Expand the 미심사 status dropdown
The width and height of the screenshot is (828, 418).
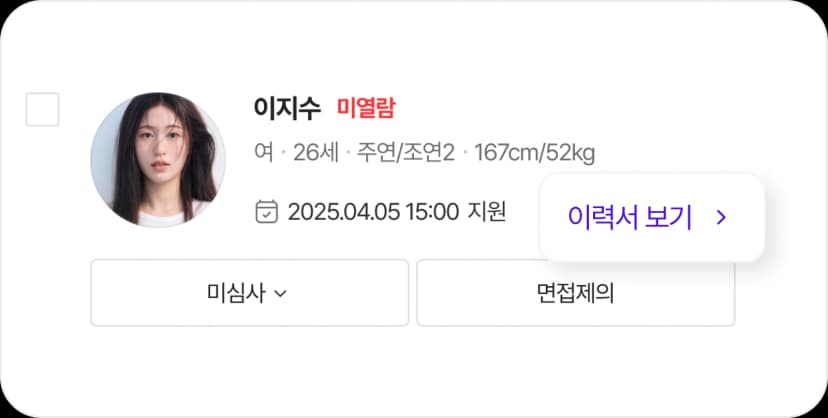coord(249,293)
